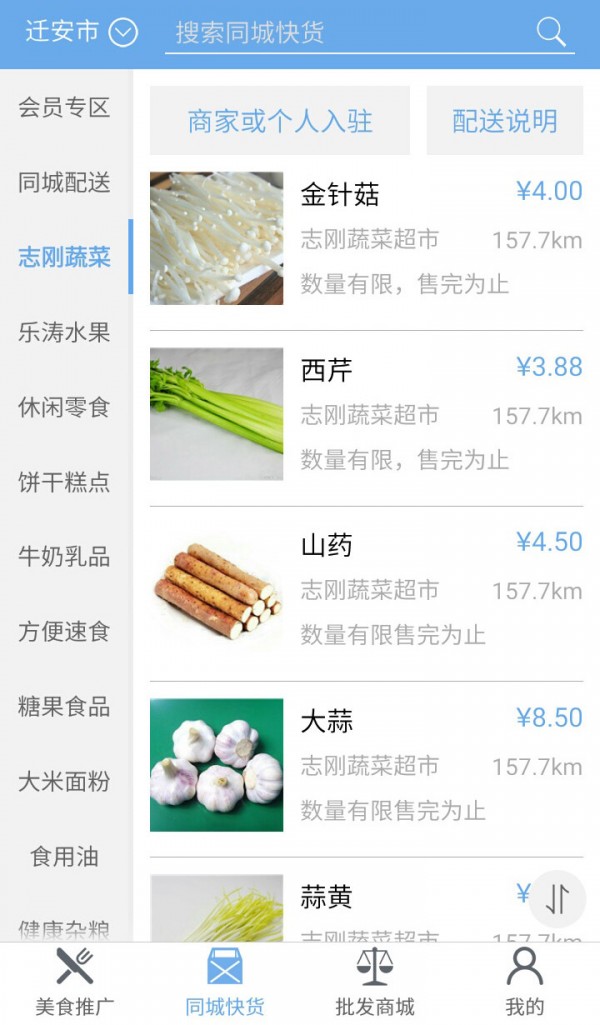
Task: Open the 山药 product listing
Action: click(x=366, y=589)
